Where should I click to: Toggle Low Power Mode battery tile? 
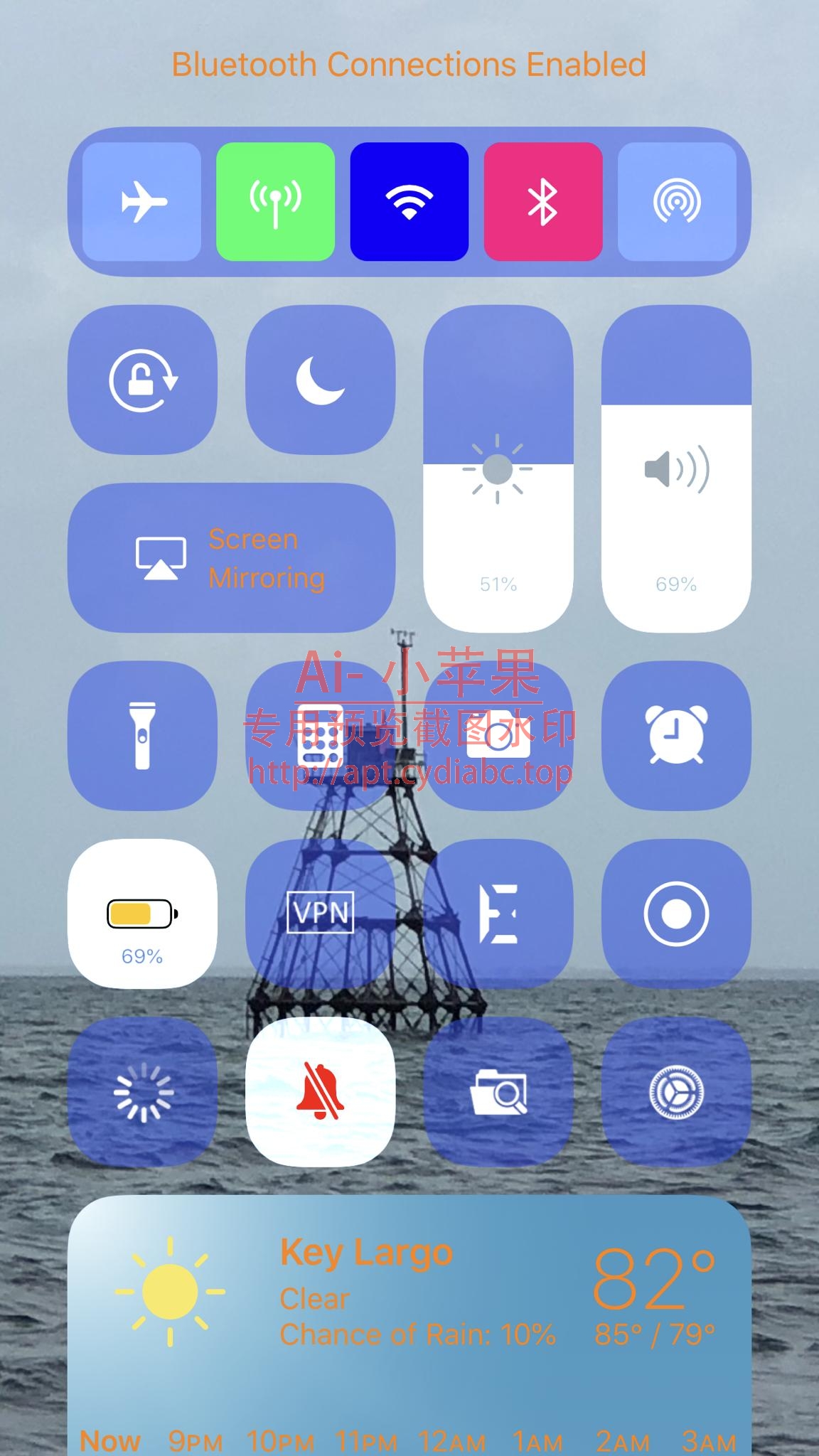[142, 914]
